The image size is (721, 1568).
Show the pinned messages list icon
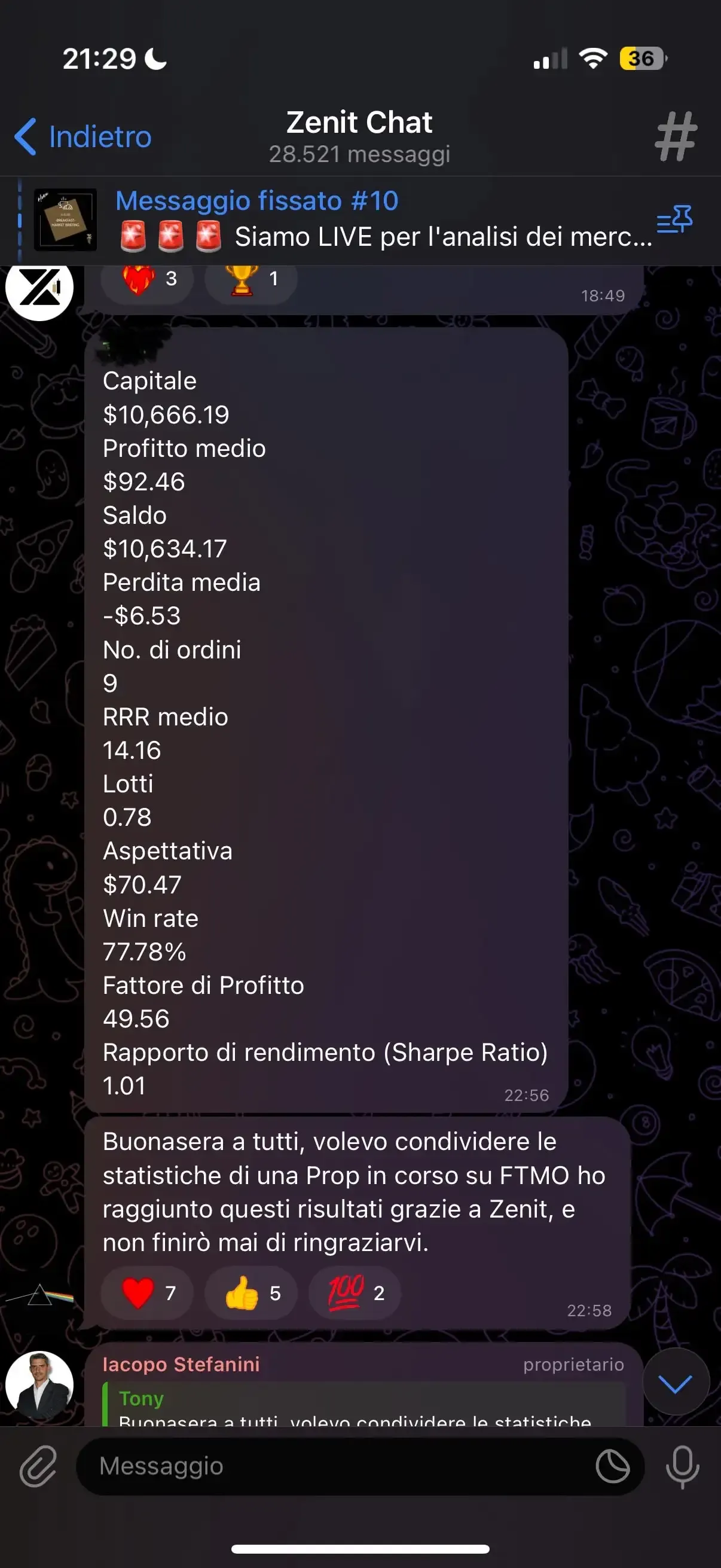coord(675,219)
